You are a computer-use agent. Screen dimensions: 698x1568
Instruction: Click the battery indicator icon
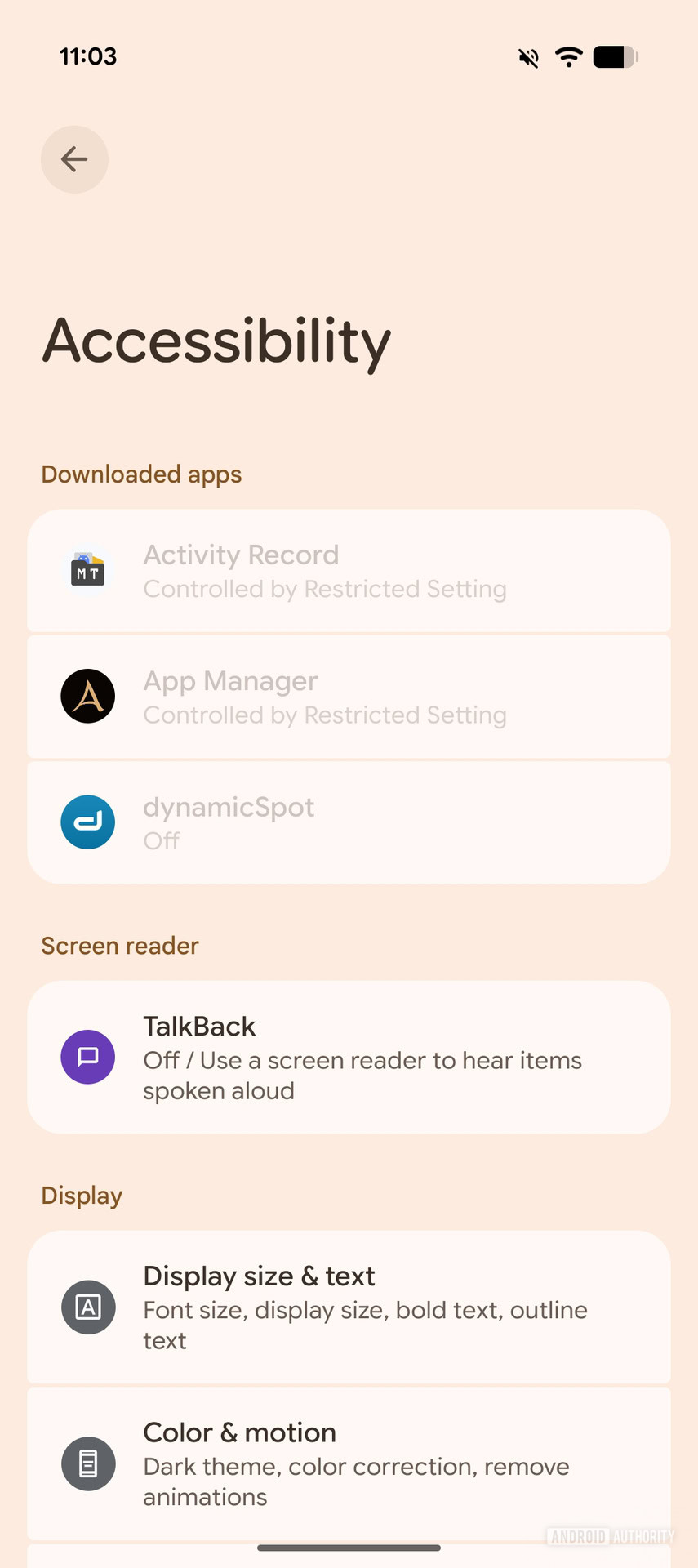click(x=615, y=57)
